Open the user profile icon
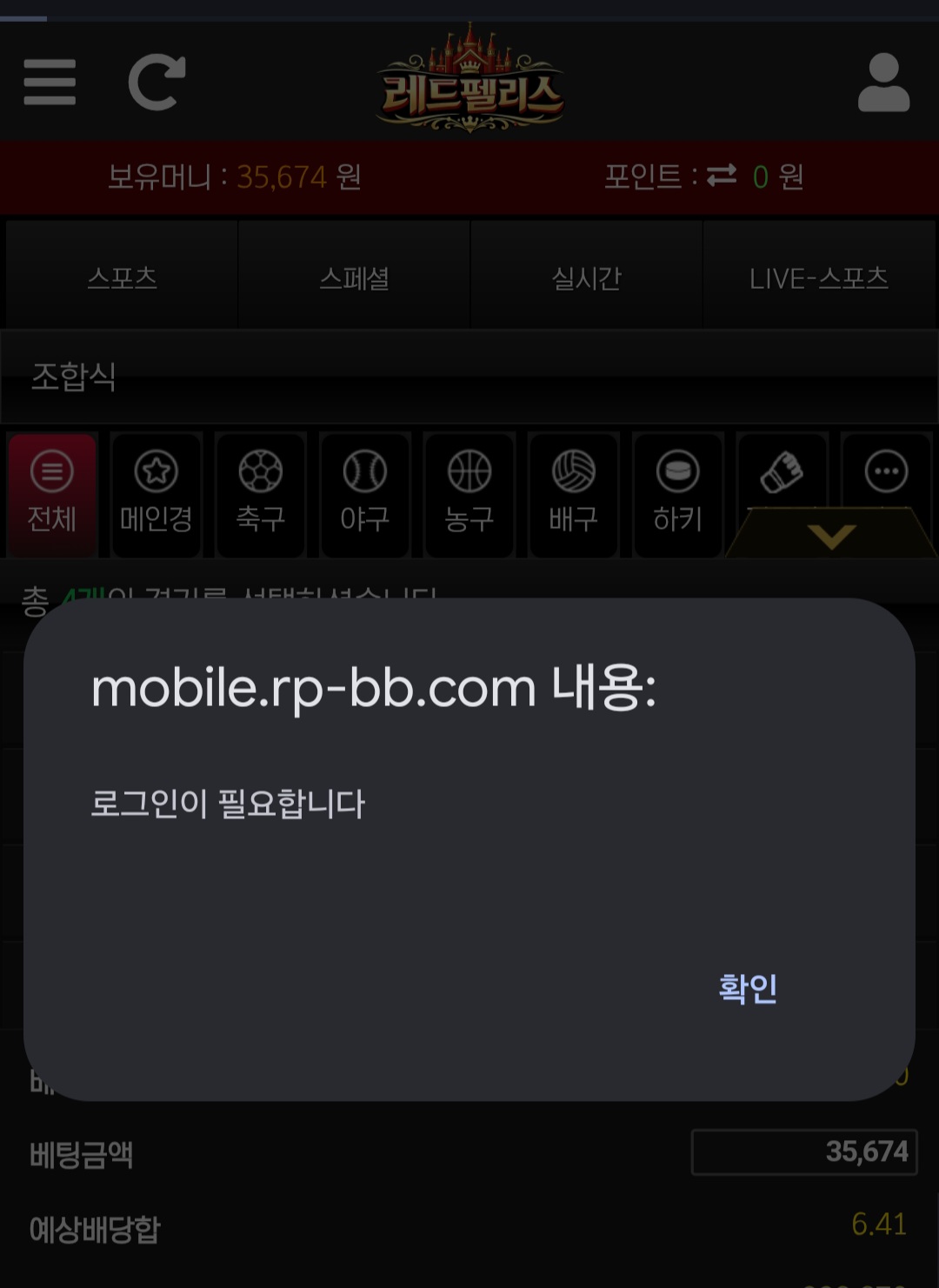939x1288 pixels. [883, 83]
